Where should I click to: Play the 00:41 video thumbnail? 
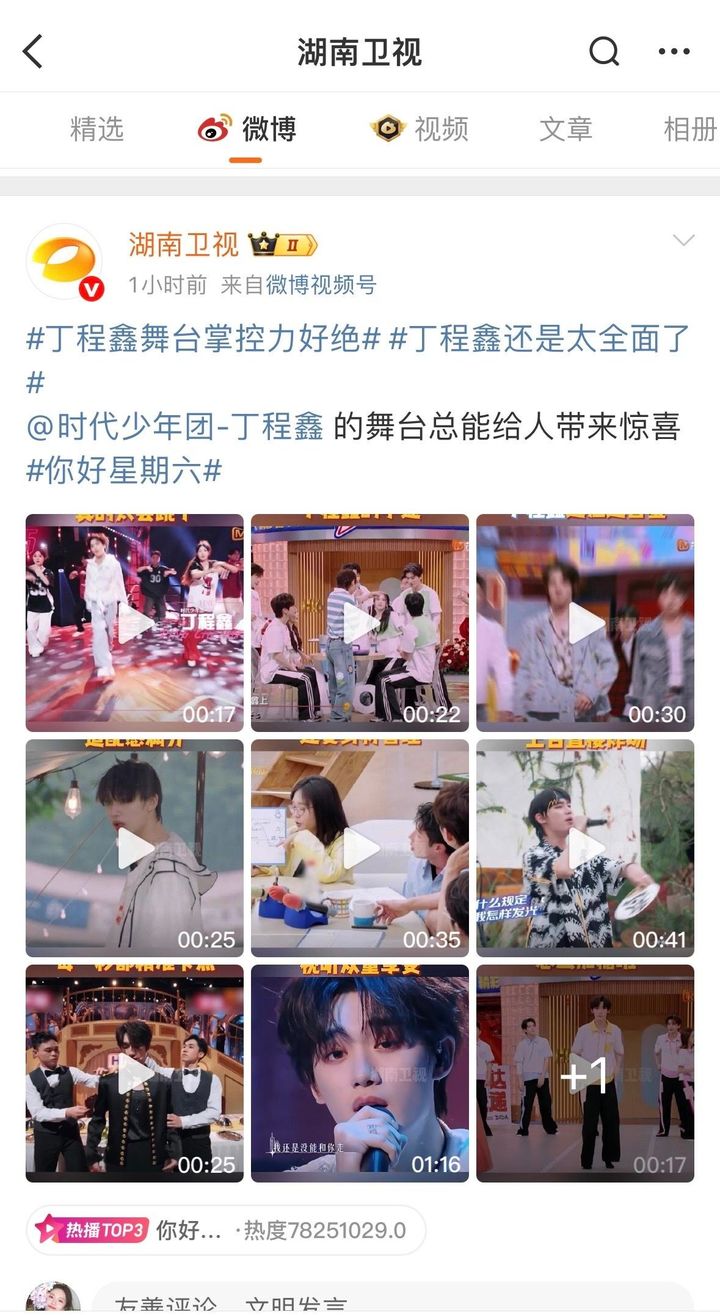click(x=585, y=848)
